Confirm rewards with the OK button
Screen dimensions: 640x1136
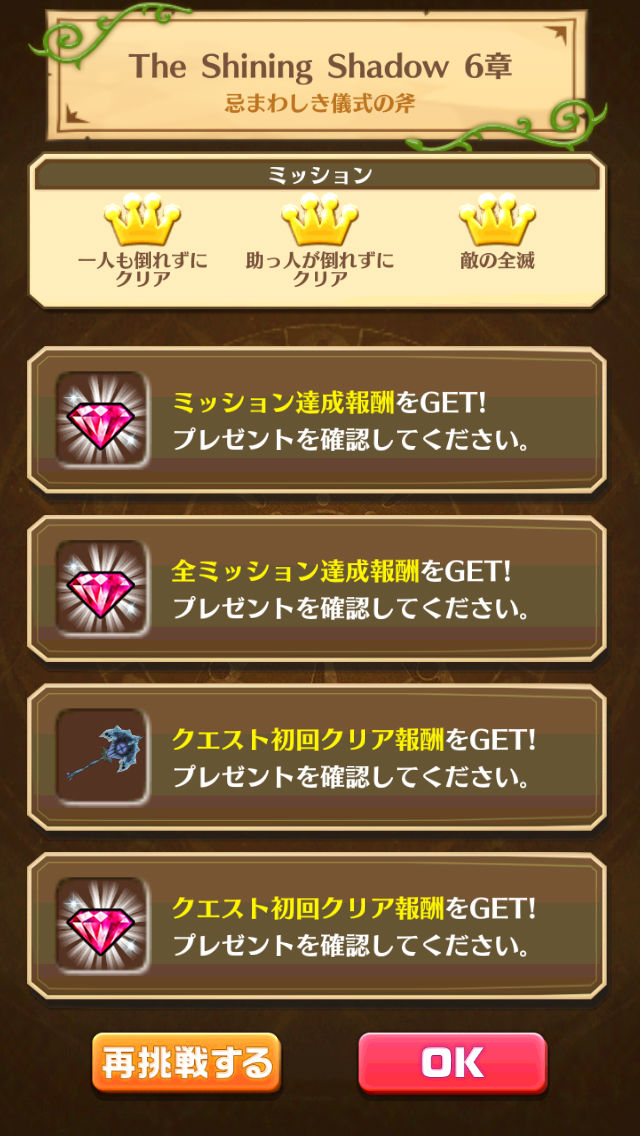(452, 1062)
